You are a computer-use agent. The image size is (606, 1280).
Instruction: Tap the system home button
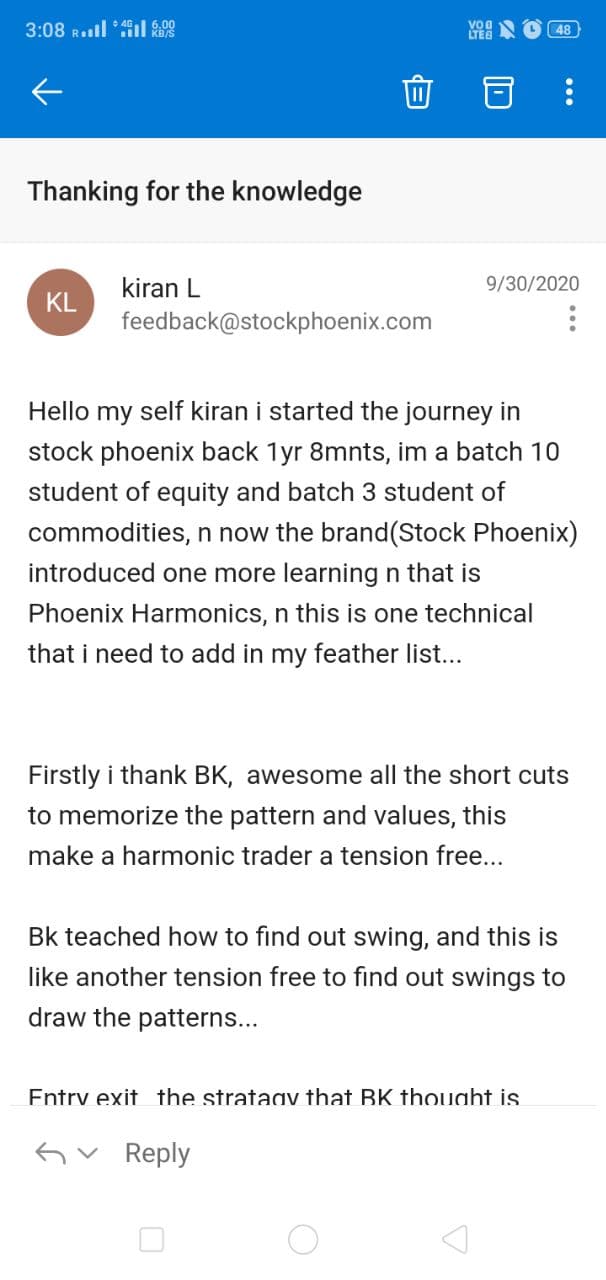pos(303,1240)
